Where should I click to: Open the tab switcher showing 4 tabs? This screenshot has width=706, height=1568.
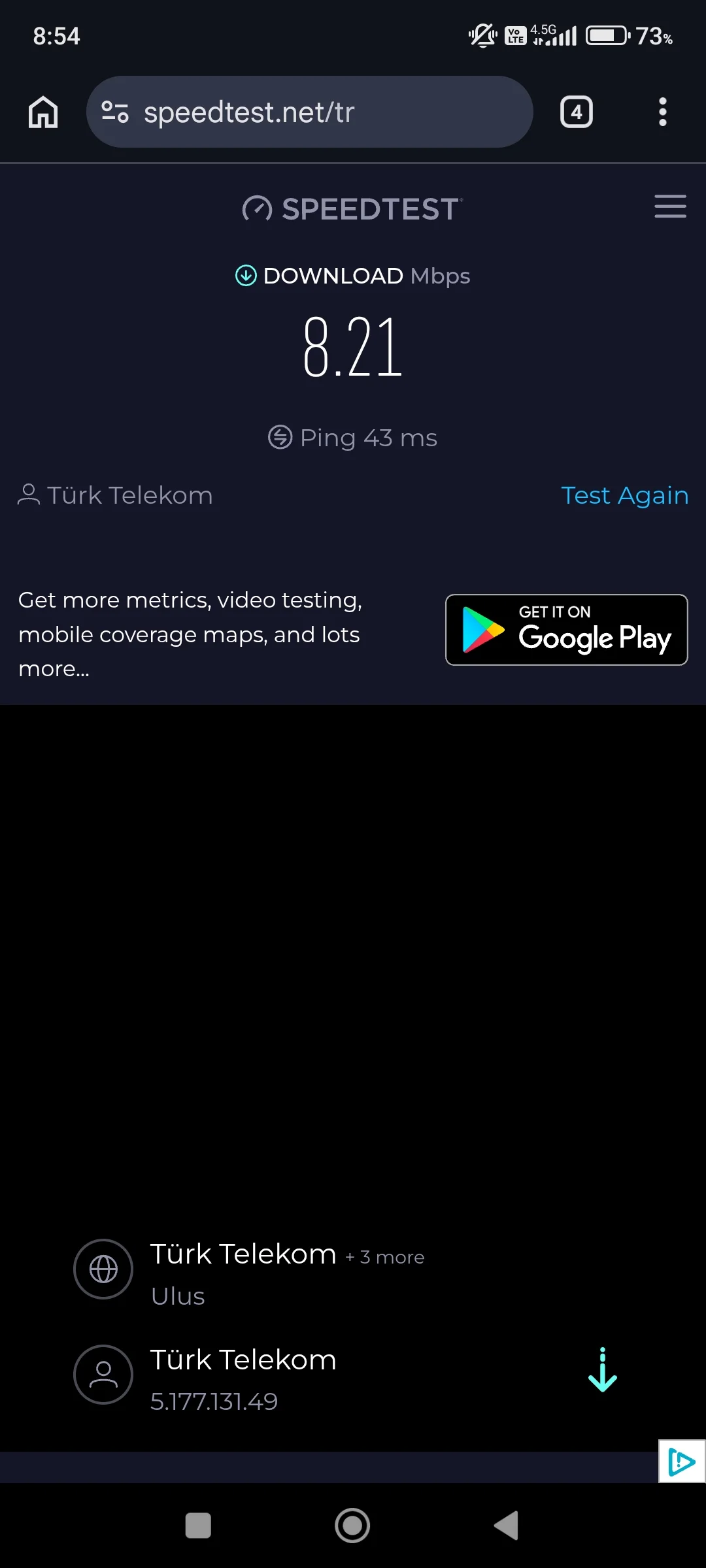tap(576, 112)
